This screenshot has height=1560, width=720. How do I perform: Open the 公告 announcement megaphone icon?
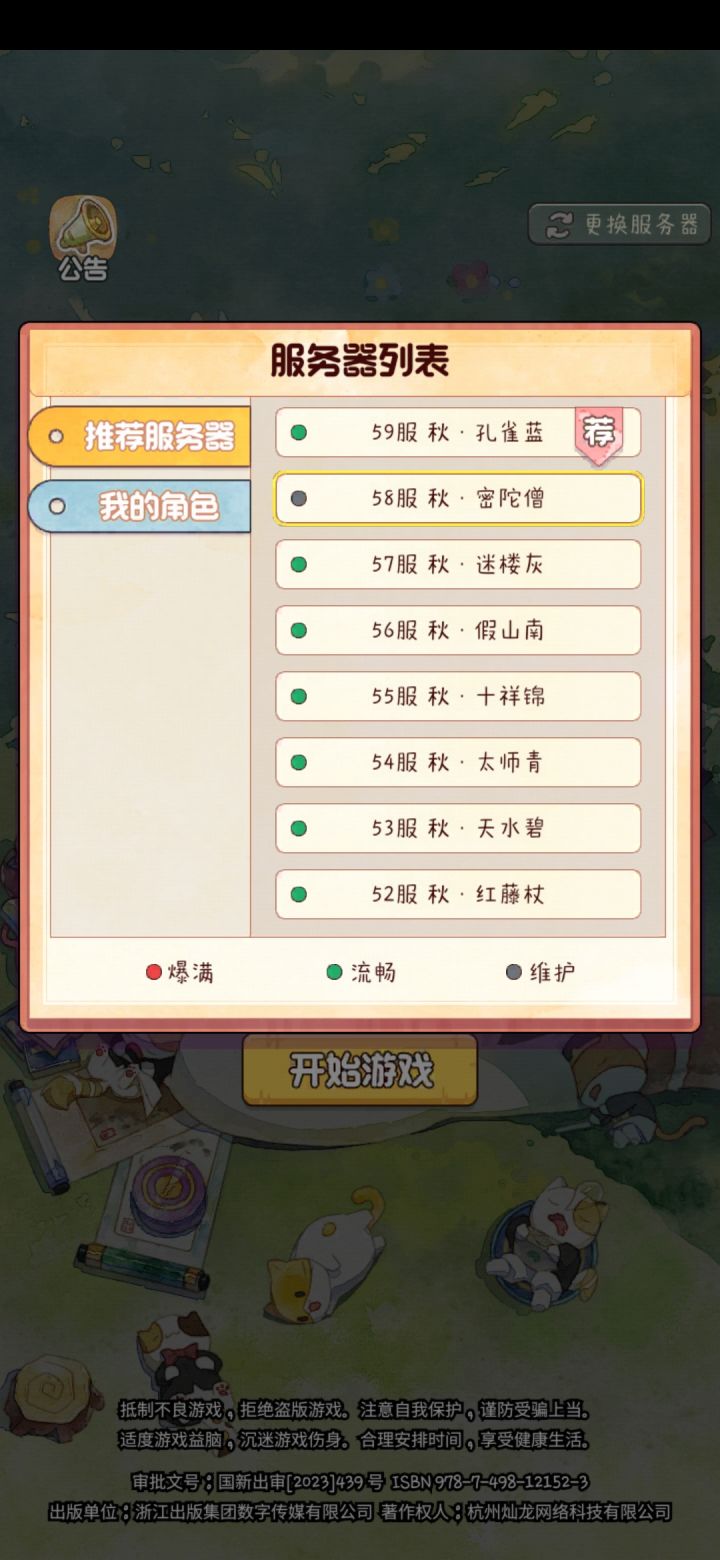pyautogui.click(x=85, y=228)
